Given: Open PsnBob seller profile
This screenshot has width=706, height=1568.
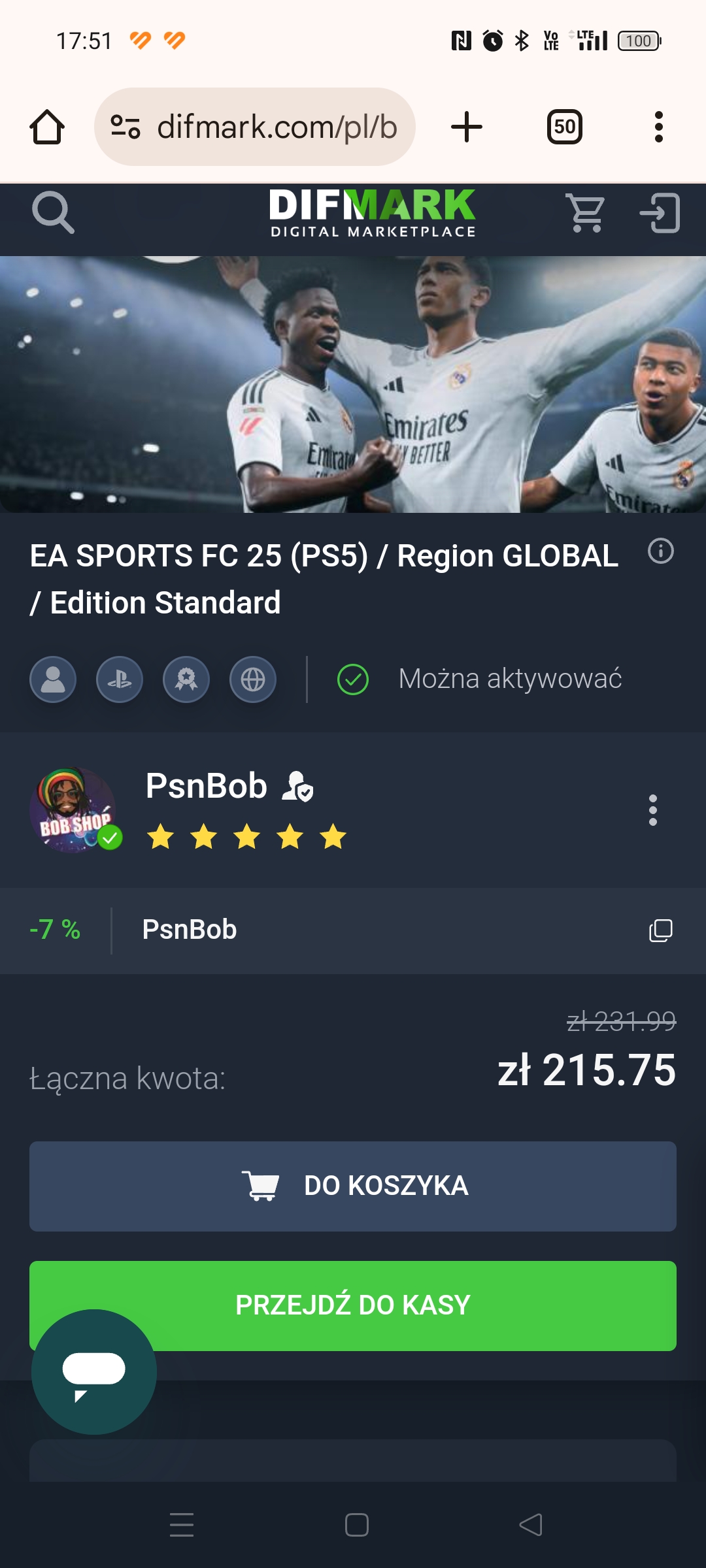Looking at the screenshot, I should tap(206, 786).
